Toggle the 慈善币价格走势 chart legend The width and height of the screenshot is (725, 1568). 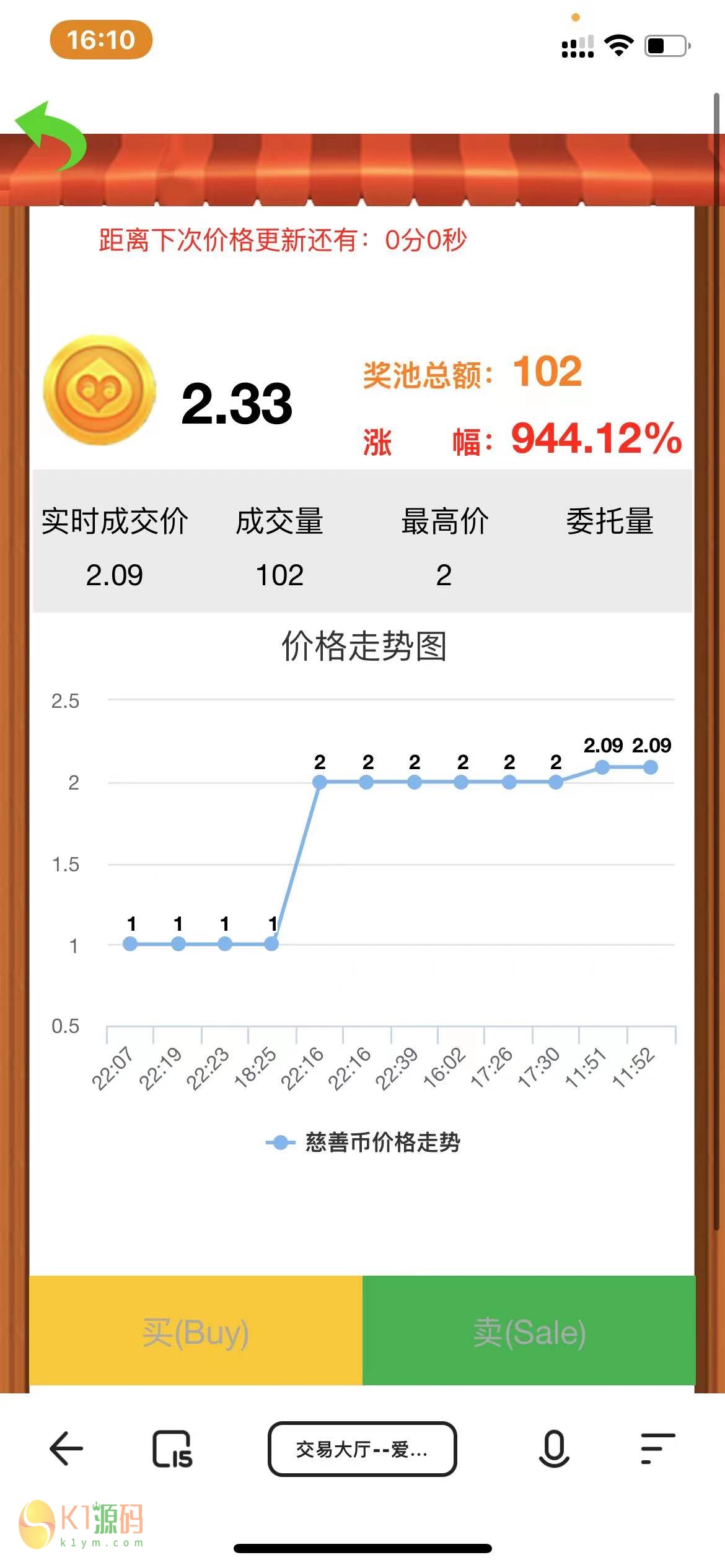363,1143
